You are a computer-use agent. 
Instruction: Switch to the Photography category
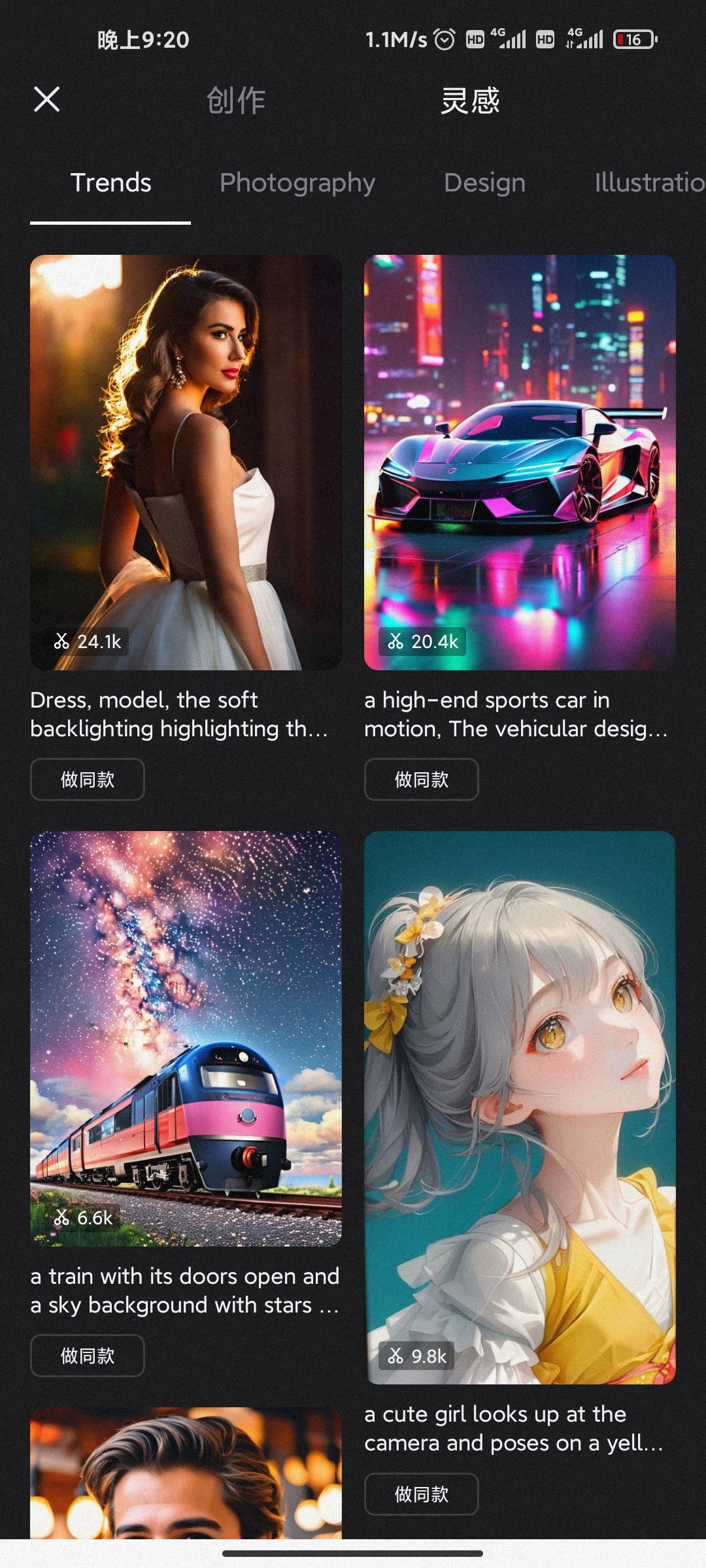coord(297,183)
